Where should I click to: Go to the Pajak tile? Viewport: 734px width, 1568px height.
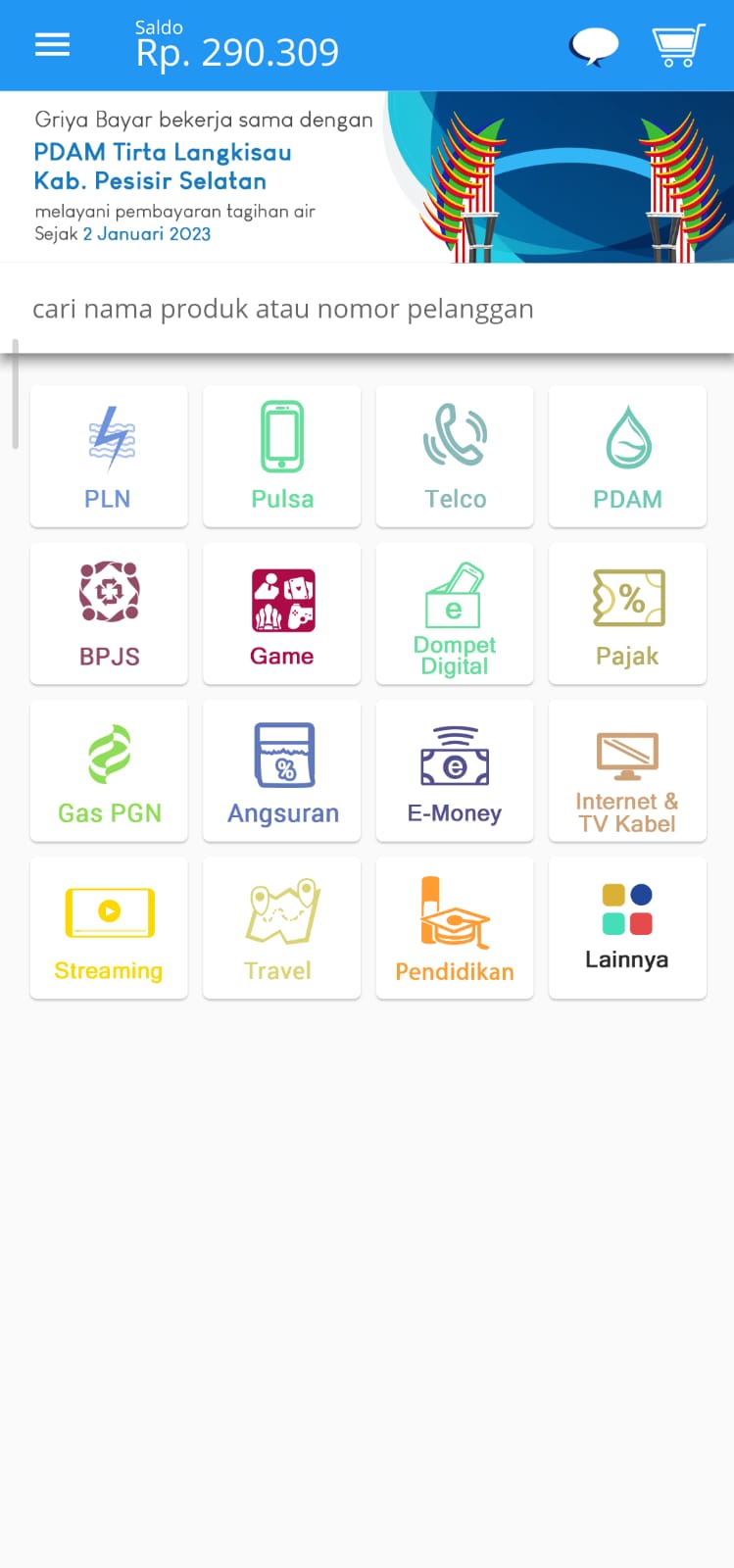coord(627,613)
